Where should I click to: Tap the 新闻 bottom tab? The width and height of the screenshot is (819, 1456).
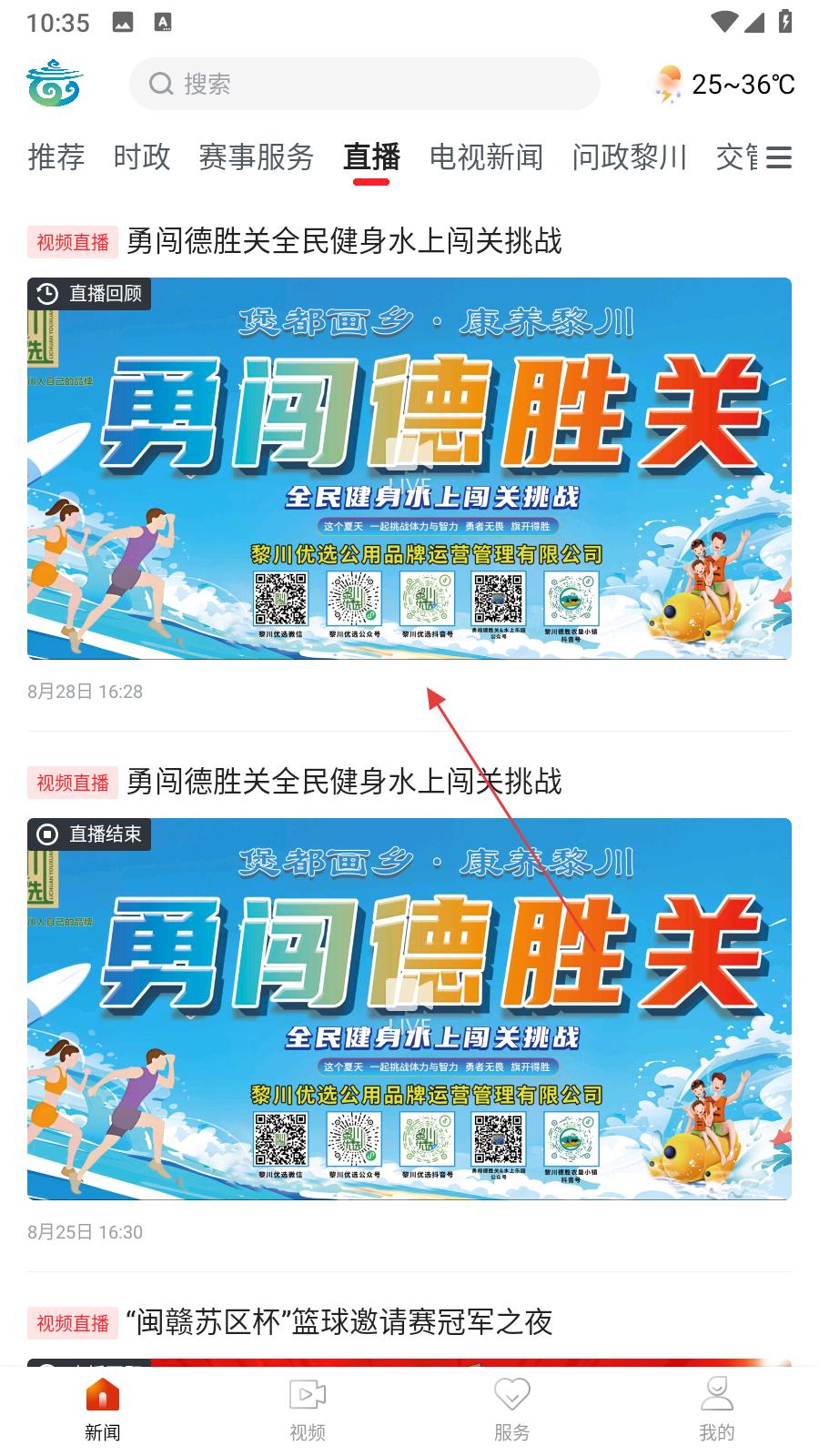[x=102, y=1409]
